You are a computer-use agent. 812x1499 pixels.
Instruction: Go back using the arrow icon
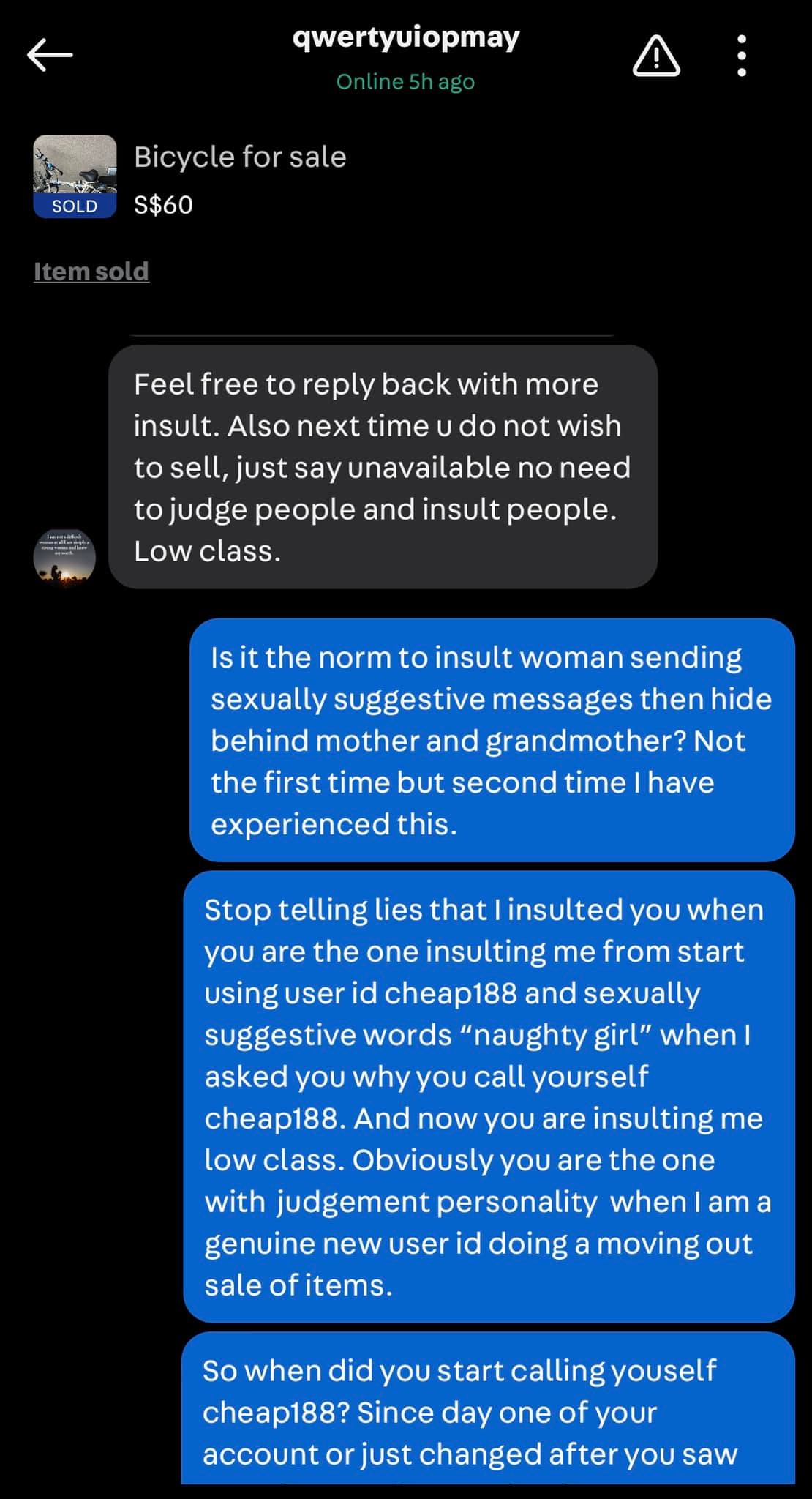click(x=50, y=56)
